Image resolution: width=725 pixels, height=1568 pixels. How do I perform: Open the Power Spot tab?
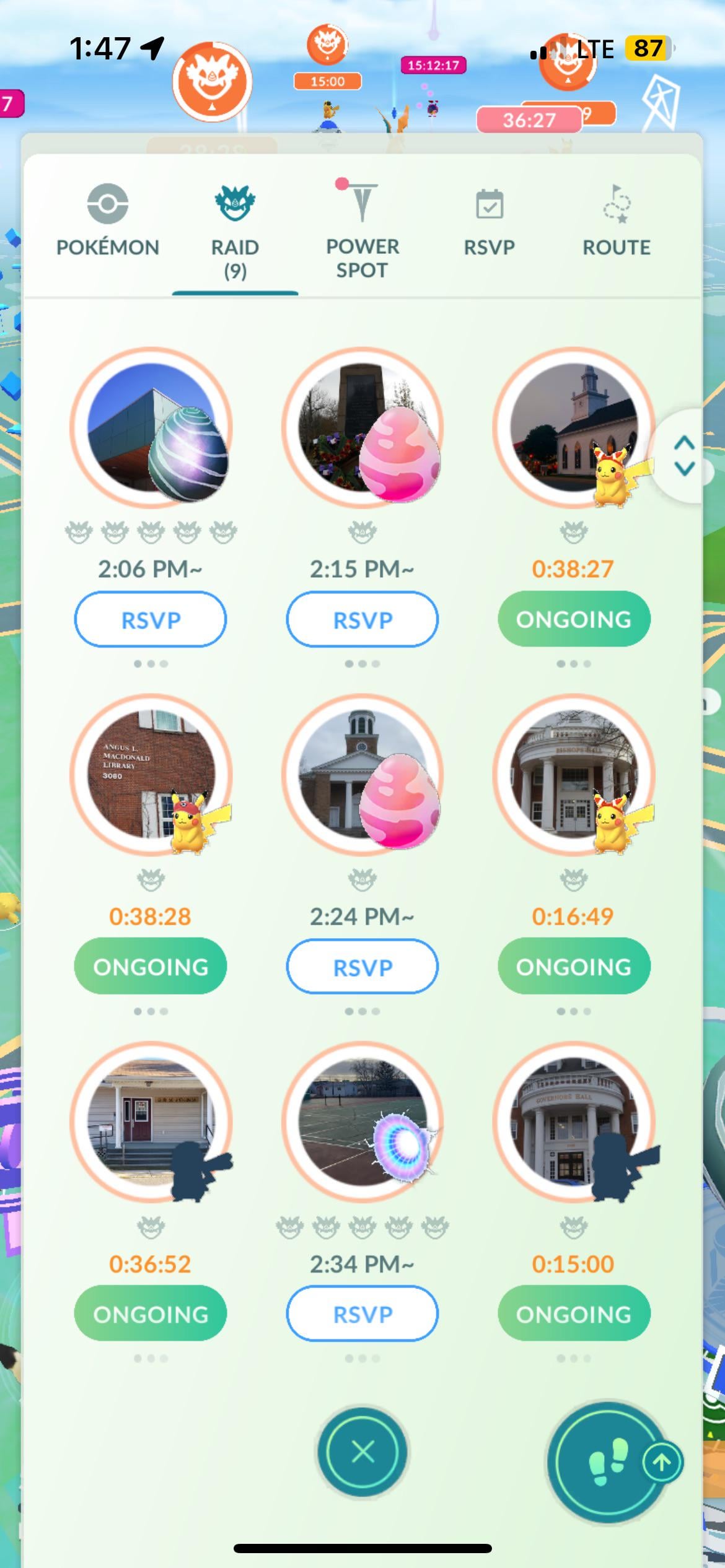[362, 231]
